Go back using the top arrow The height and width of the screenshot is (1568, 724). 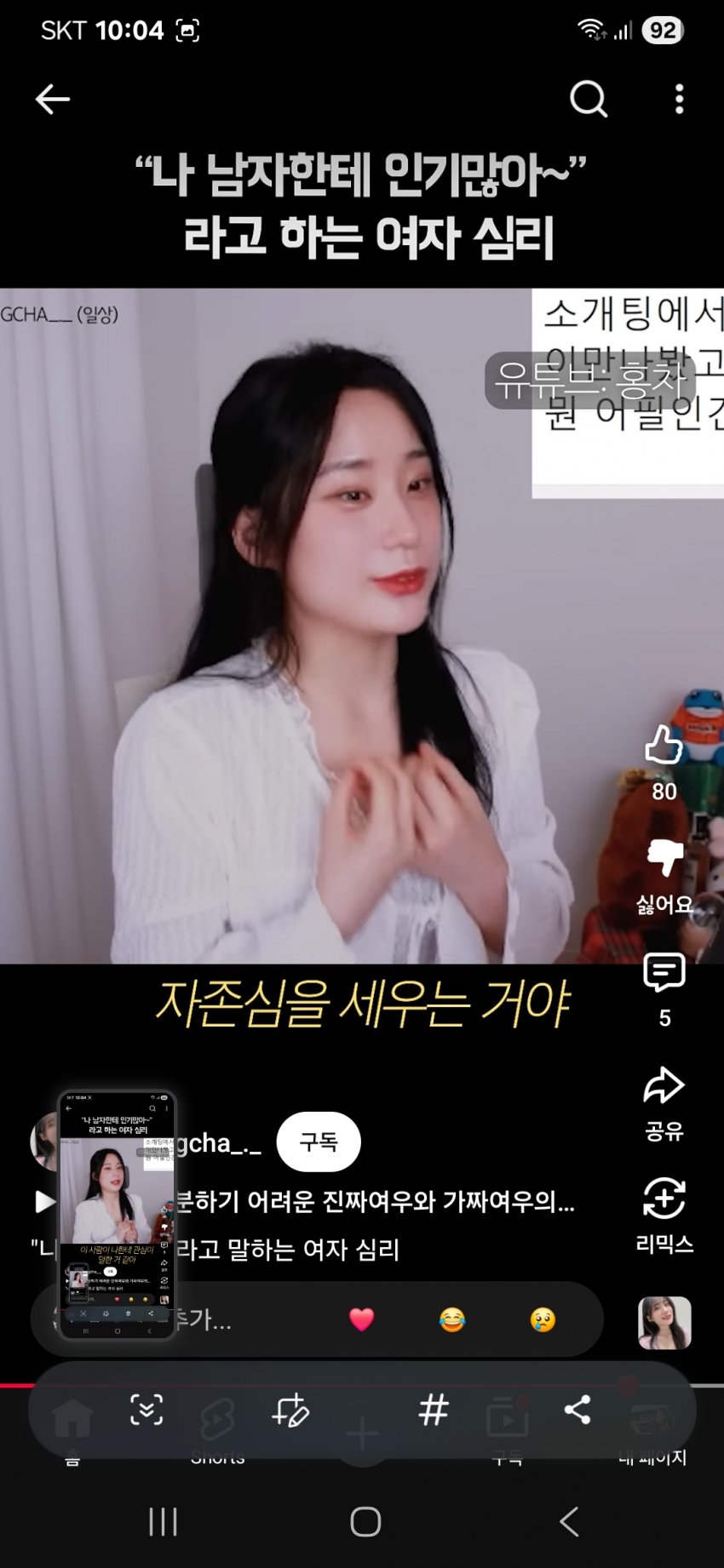point(52,100)
